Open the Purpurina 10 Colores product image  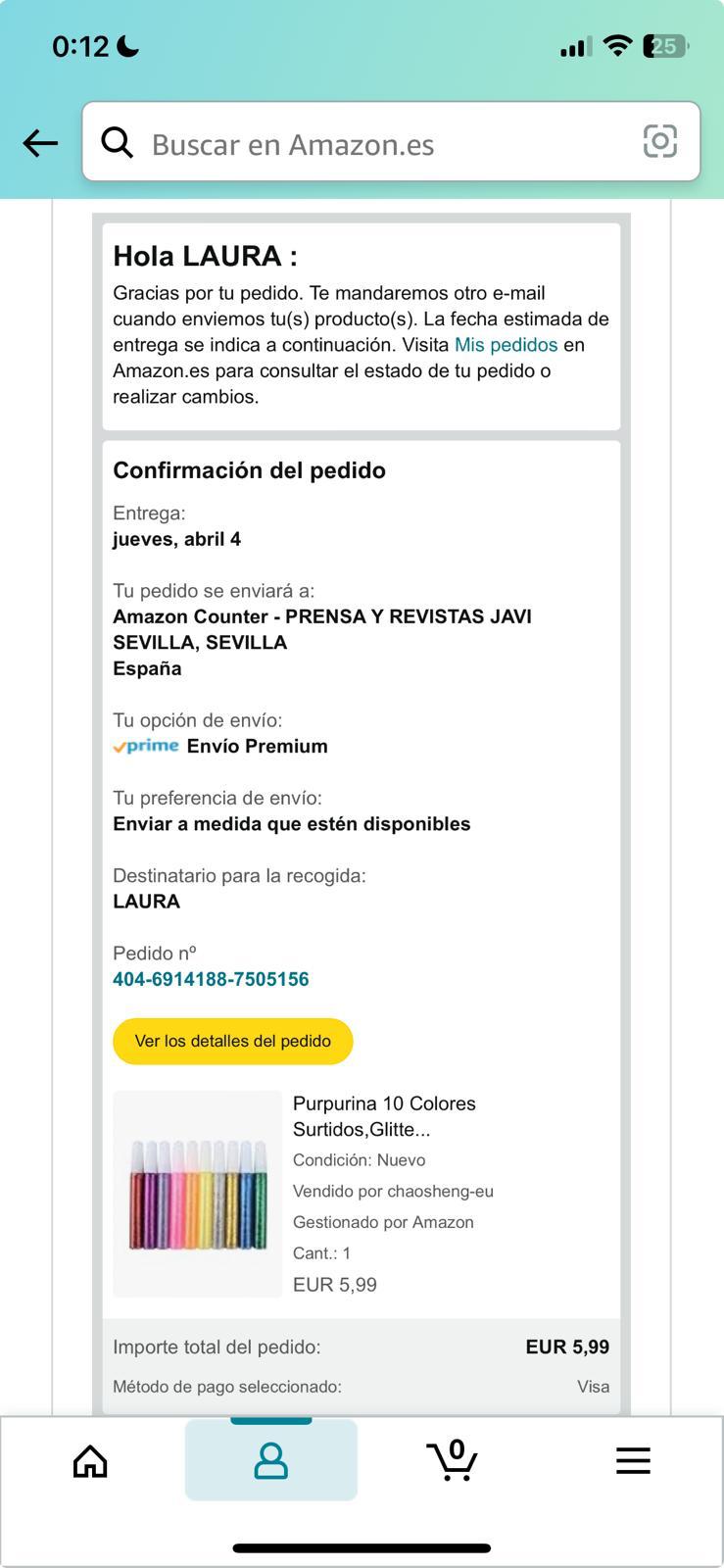tap(198, 1194)
